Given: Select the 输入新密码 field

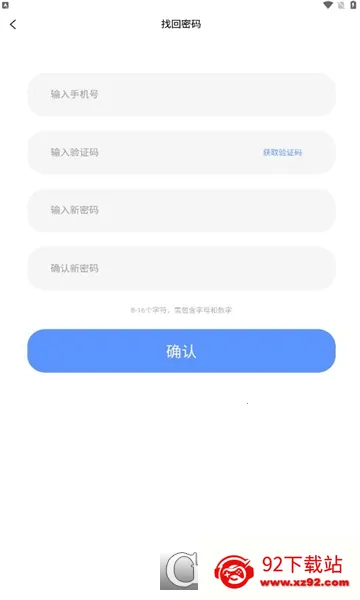Looking at the screenshot, I should (181, 210).
